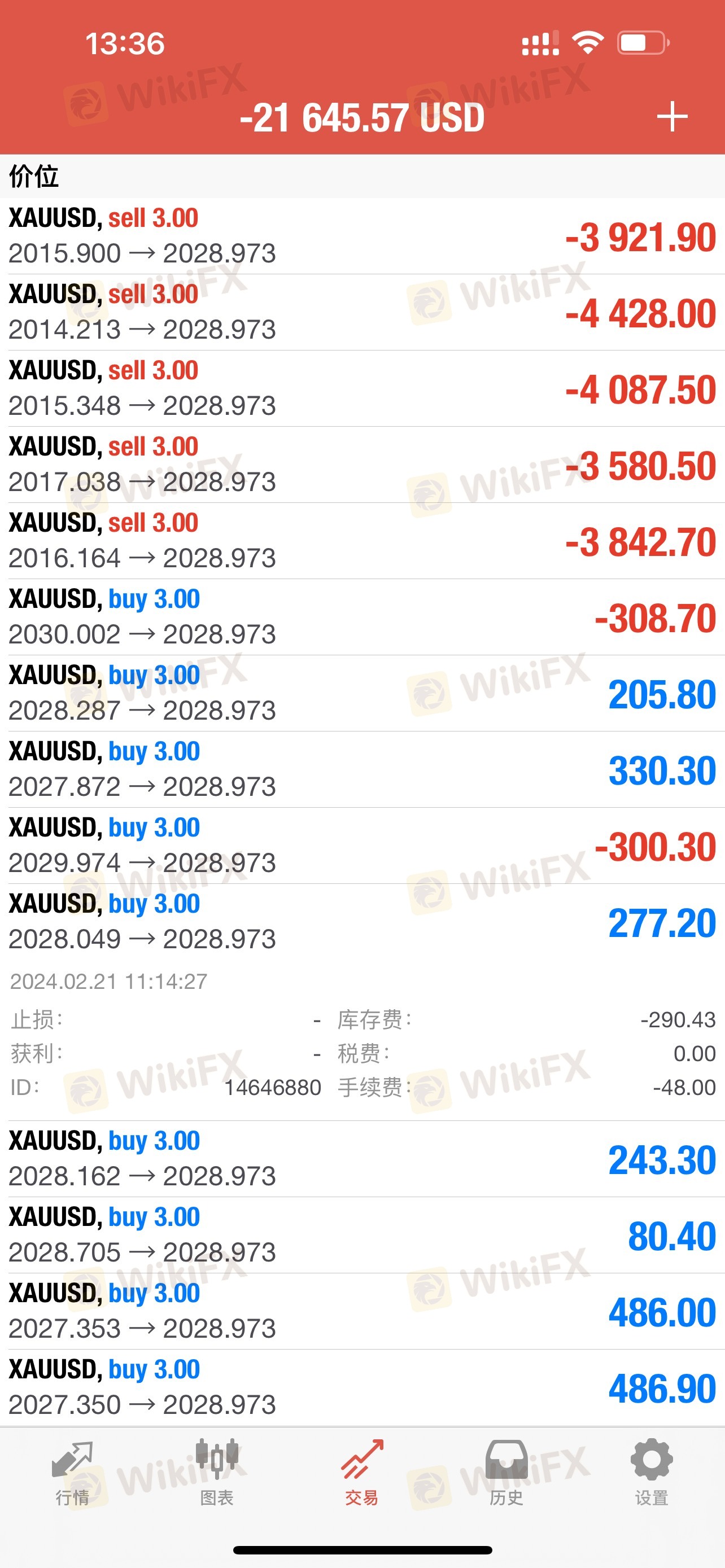Image resolution: width=725 pixels, height=1568 pixels.
Task: Open the 历史 history tab
Action: point(506,1474)
